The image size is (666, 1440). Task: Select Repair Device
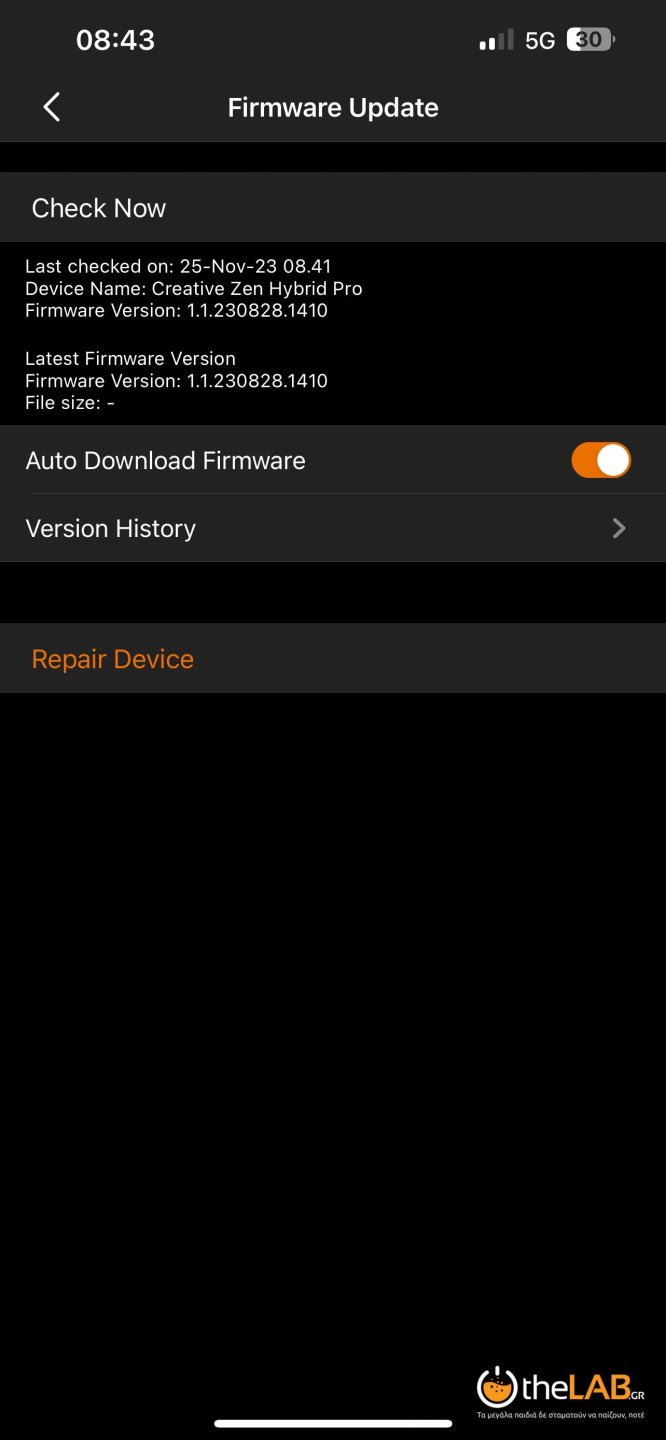[x=113, y=659]
